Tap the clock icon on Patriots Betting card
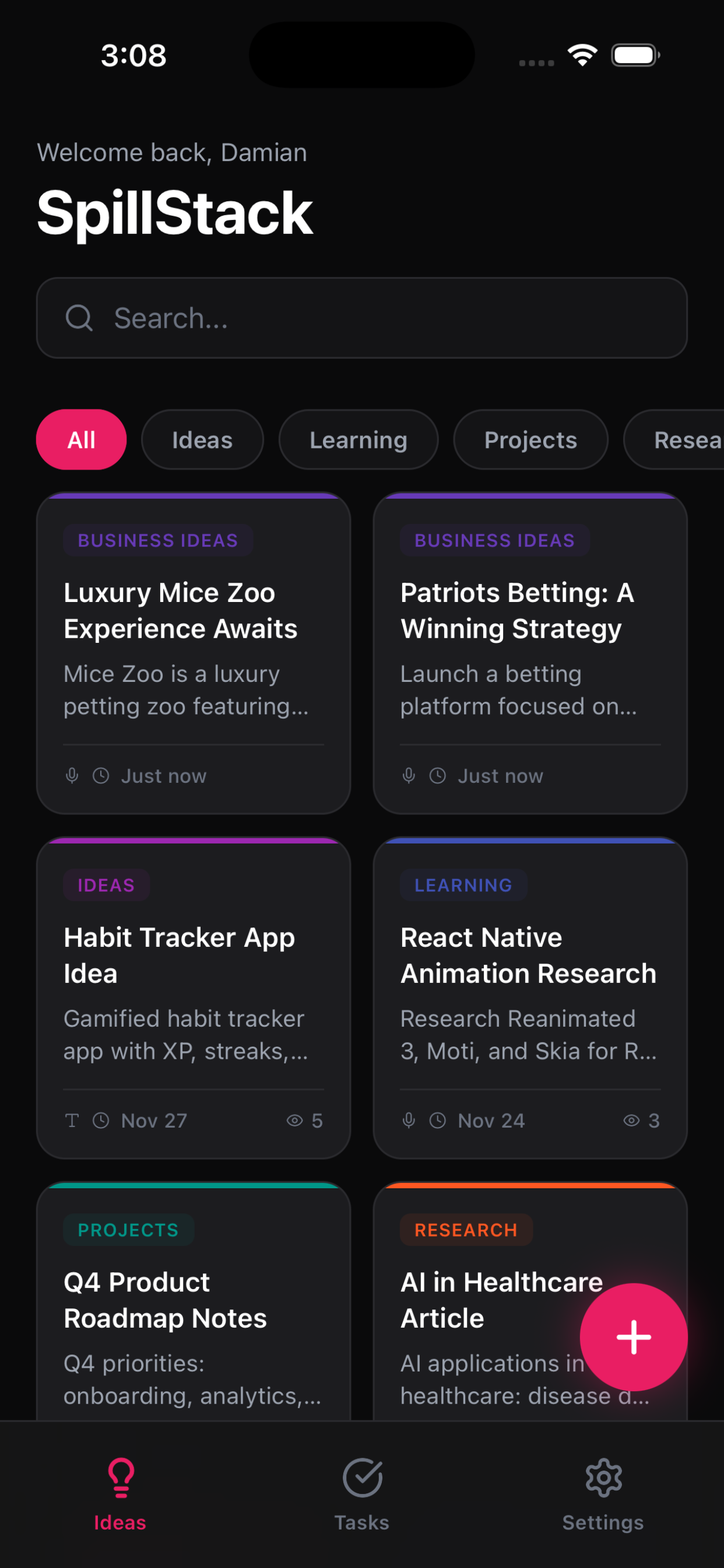 (x=437, y=775)
